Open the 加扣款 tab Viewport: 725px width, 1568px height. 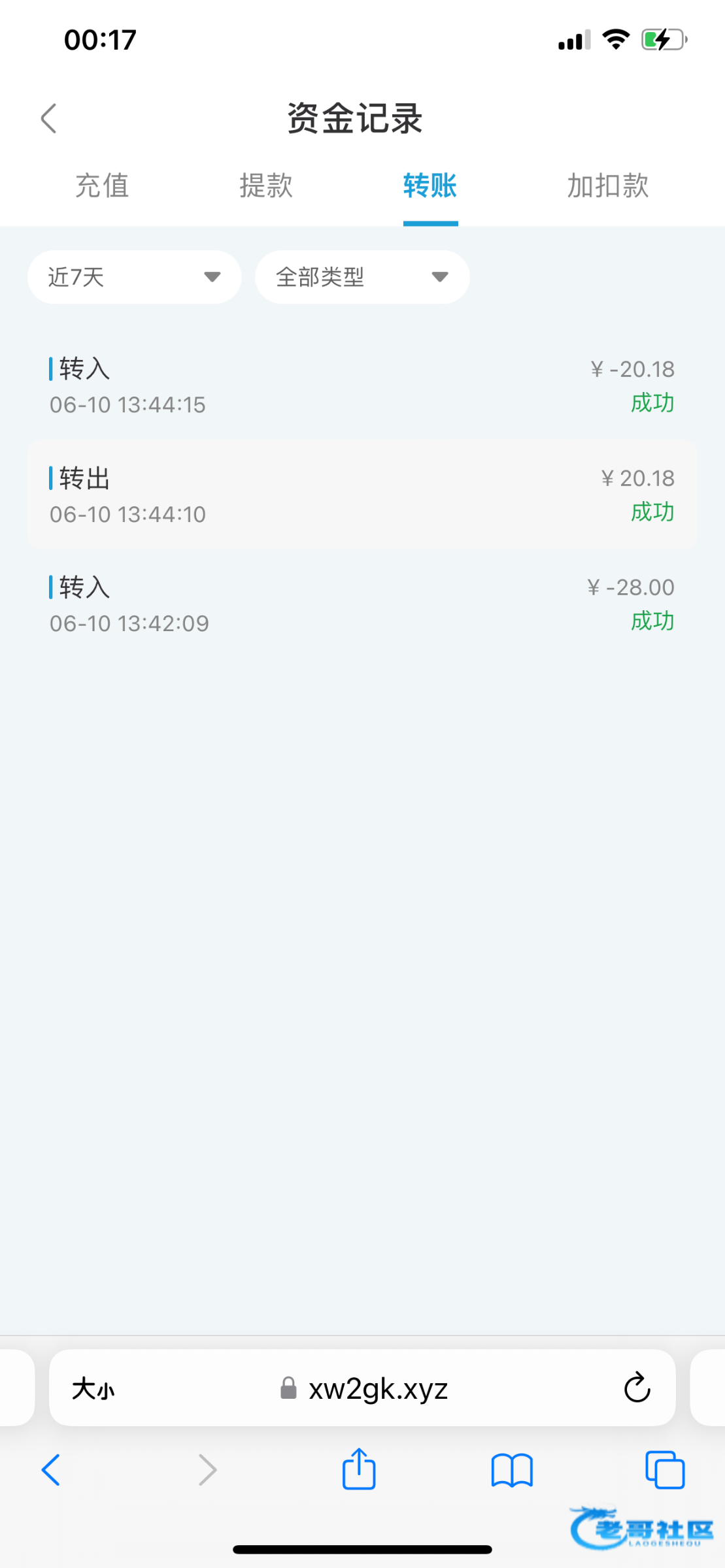click(607, 186)
